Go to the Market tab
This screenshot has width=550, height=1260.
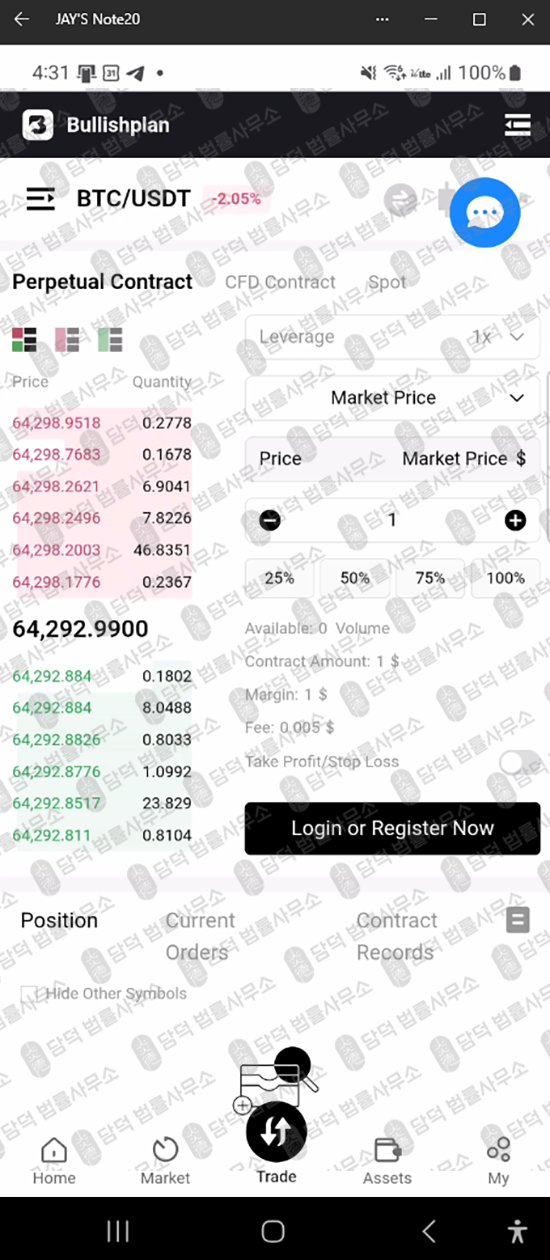coord(165,1162)
